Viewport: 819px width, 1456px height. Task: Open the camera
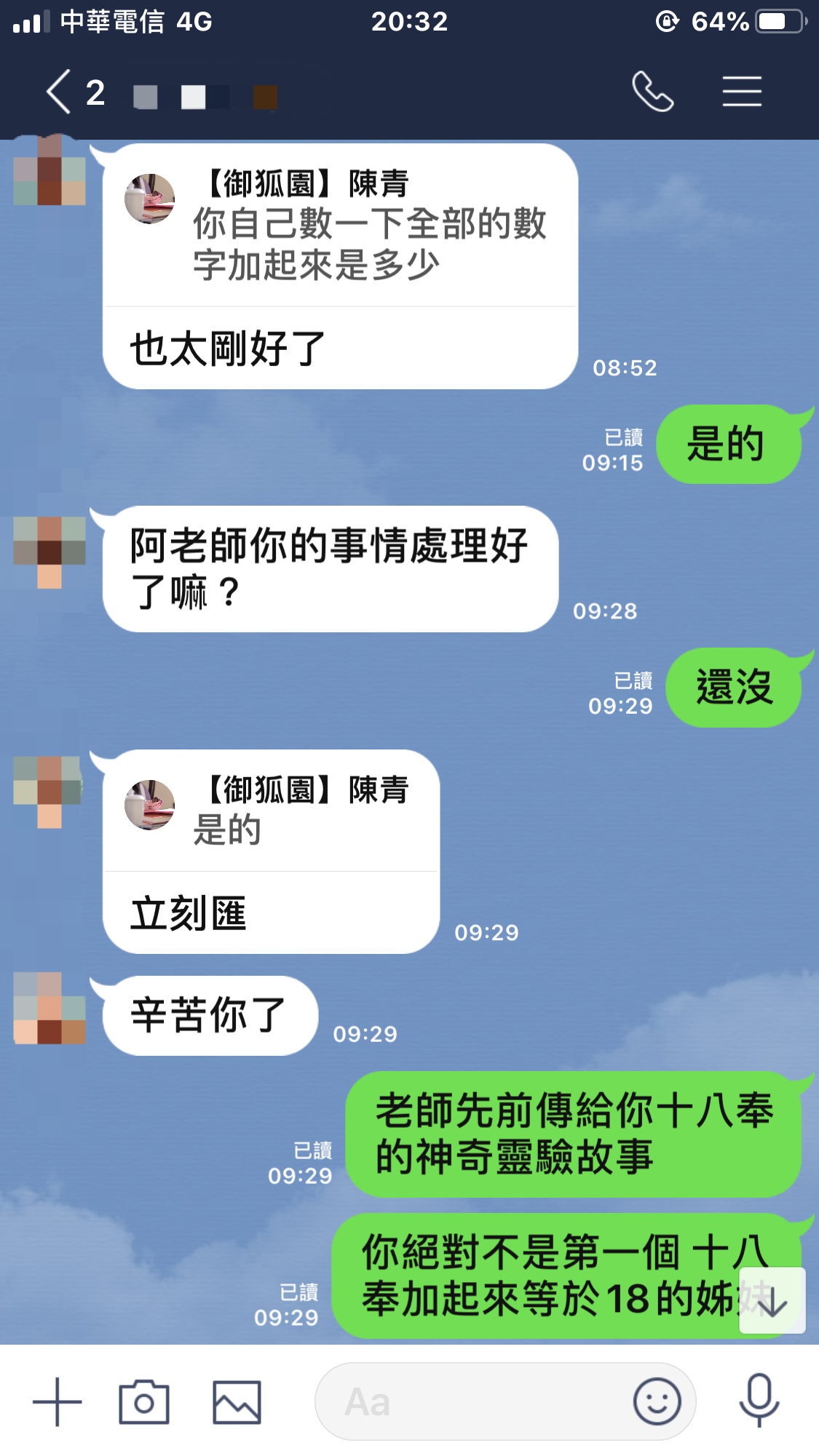point(144,1401)
